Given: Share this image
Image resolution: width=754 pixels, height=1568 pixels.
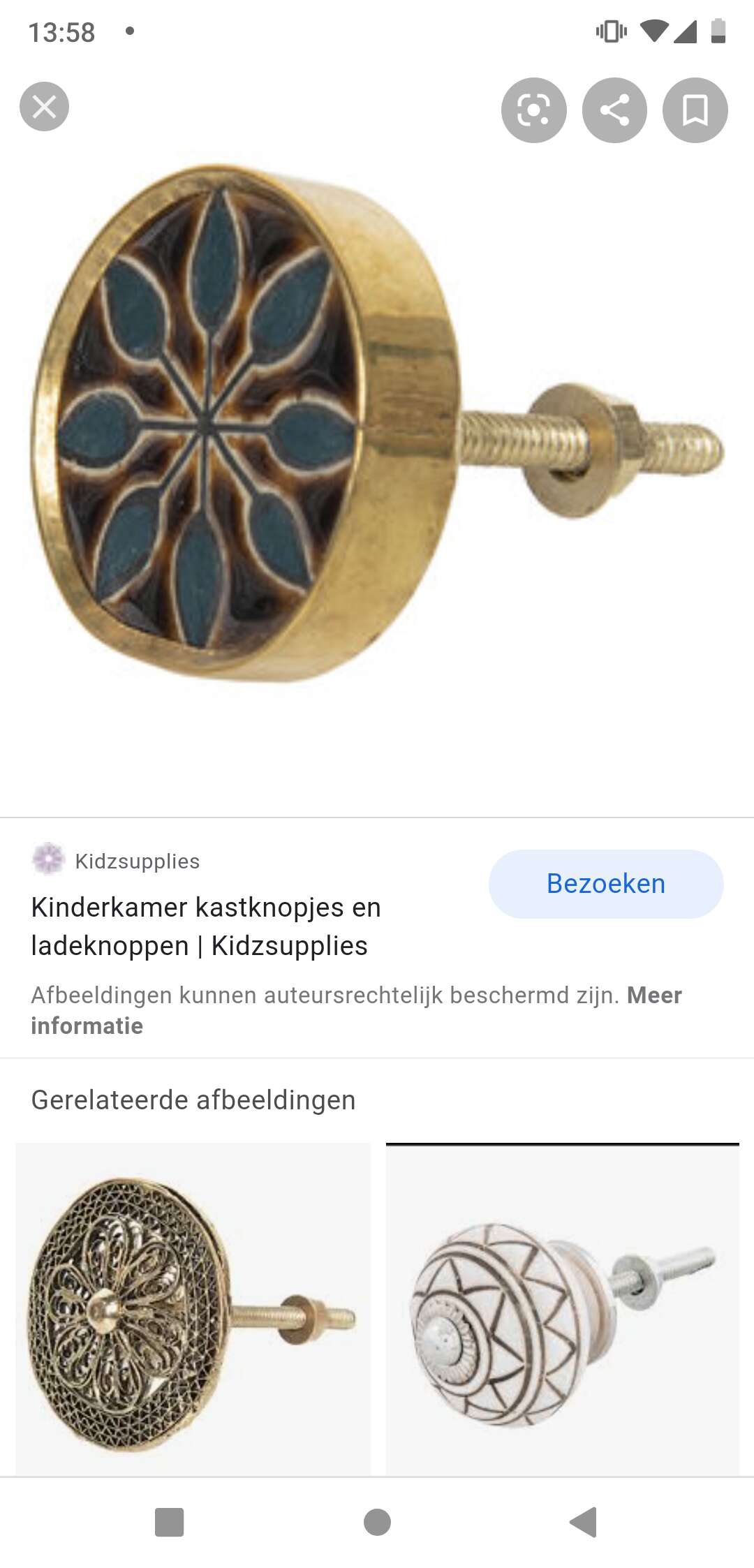Looking at the screenshot, I should pos(614,110).
